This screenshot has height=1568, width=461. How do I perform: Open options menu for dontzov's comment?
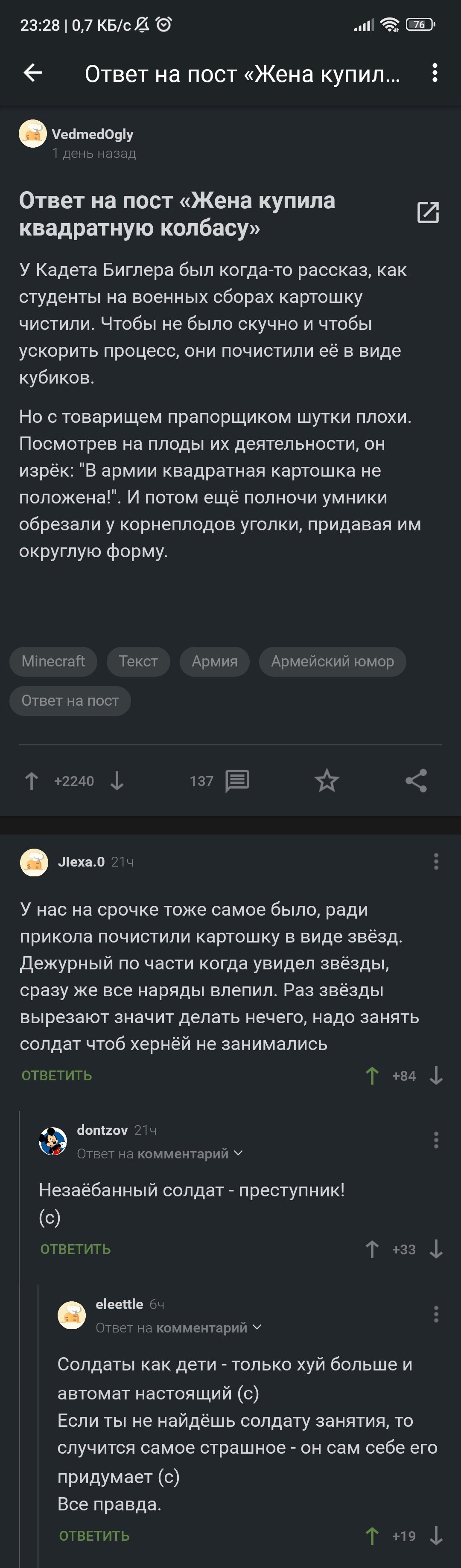point(435,1140)
